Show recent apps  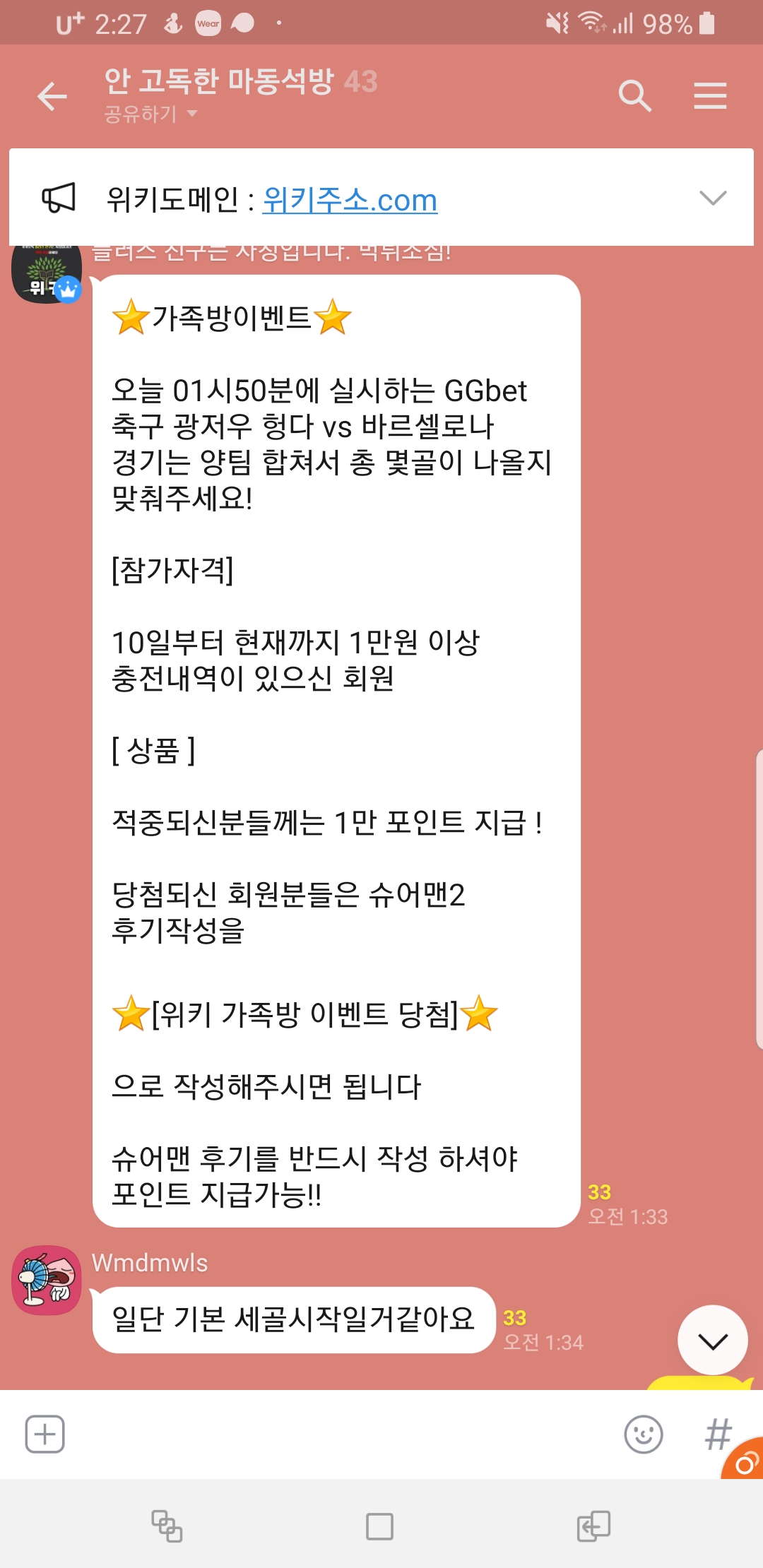pos(167,1526)
